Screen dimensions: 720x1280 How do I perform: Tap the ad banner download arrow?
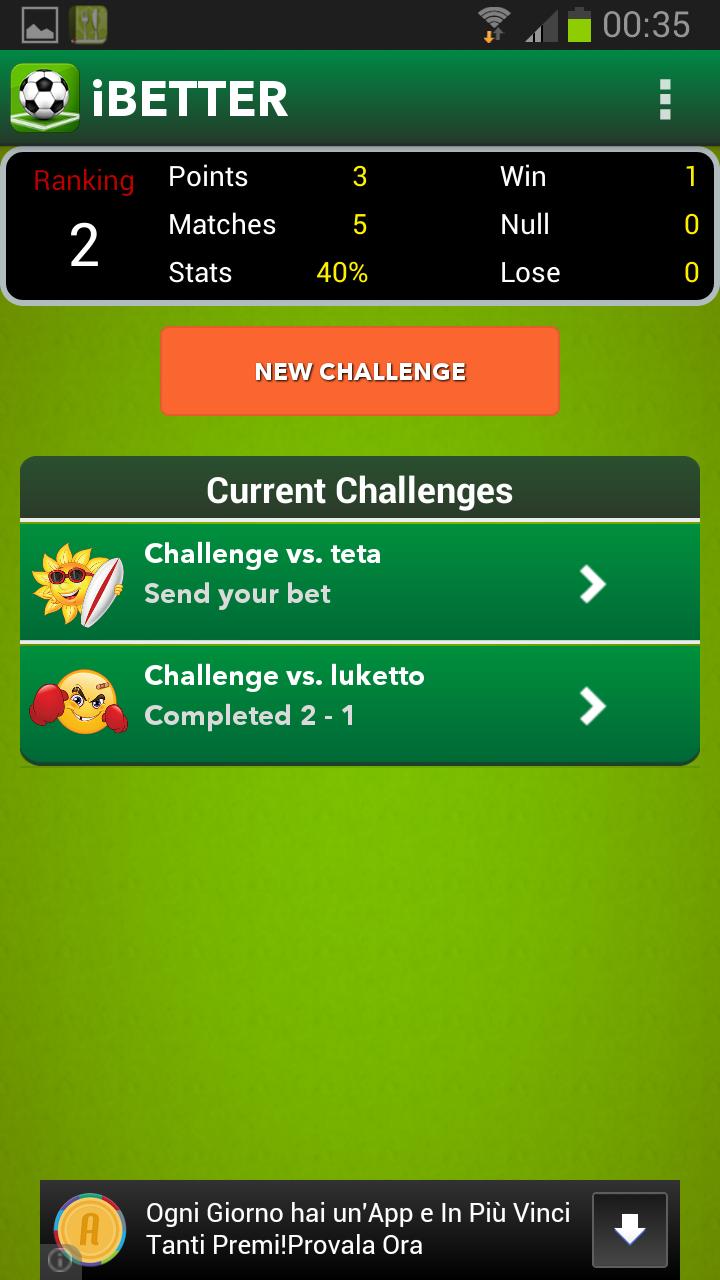pyautogui.click(x=629, y=1230)
